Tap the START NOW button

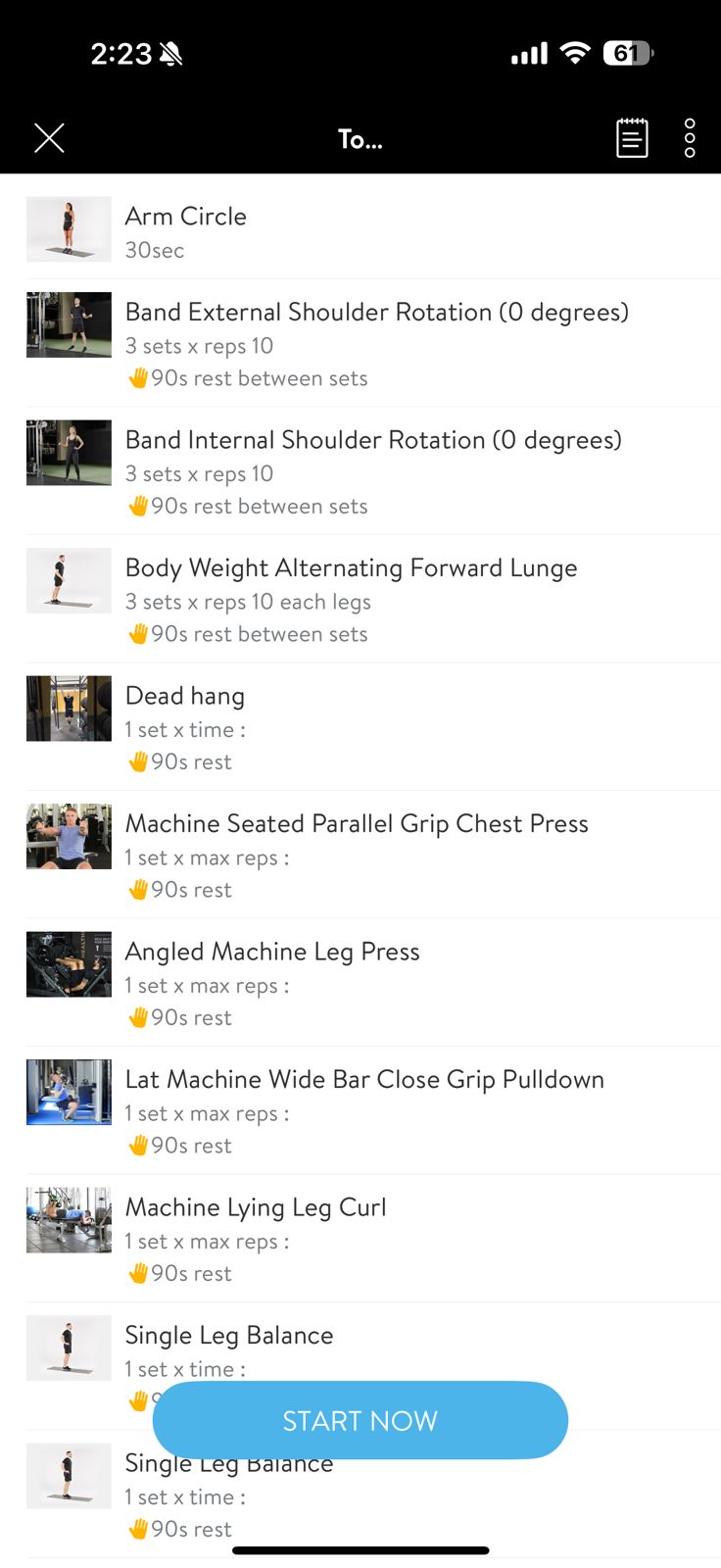point(360,1420)
